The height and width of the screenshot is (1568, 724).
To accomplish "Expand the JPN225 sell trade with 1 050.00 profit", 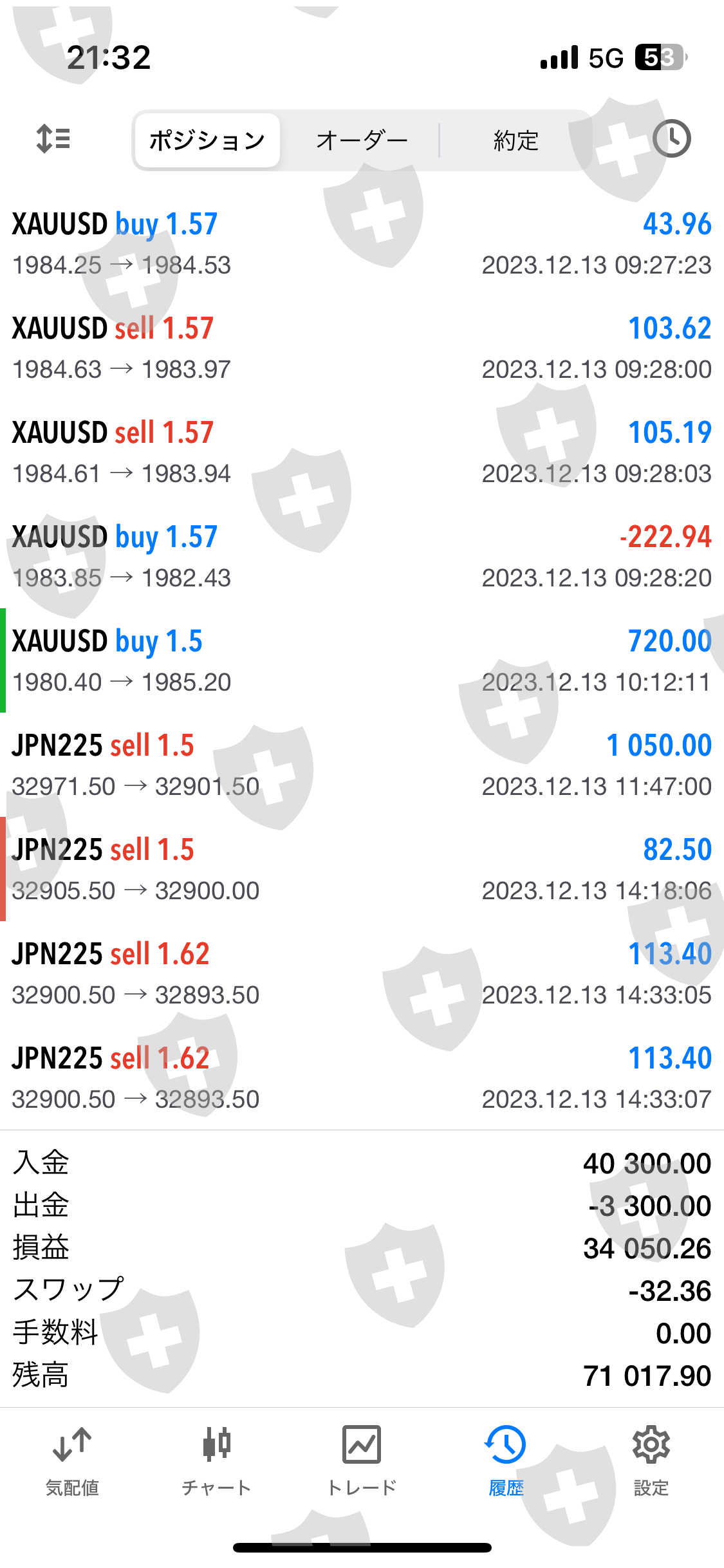I will 362,765.
